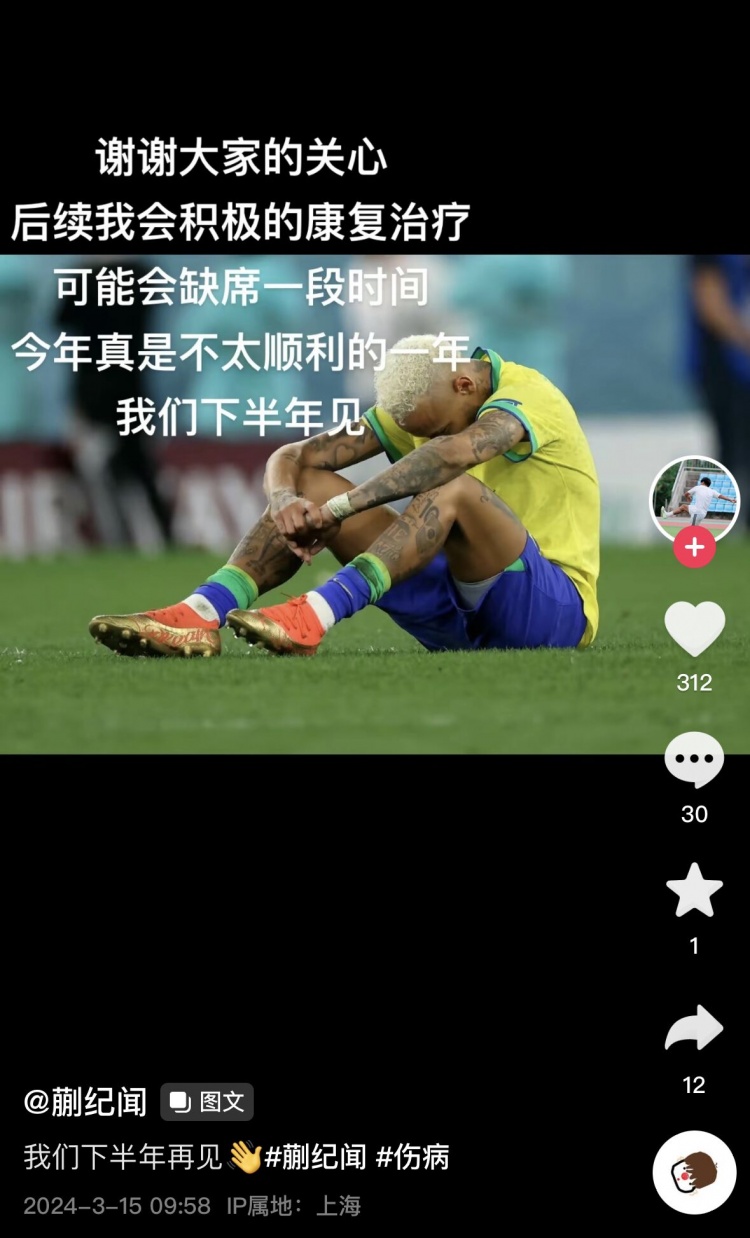Image resolution: width=750 pixels, height=1238 pixels.
Task: Open the comments section
Action: (694, 760)
